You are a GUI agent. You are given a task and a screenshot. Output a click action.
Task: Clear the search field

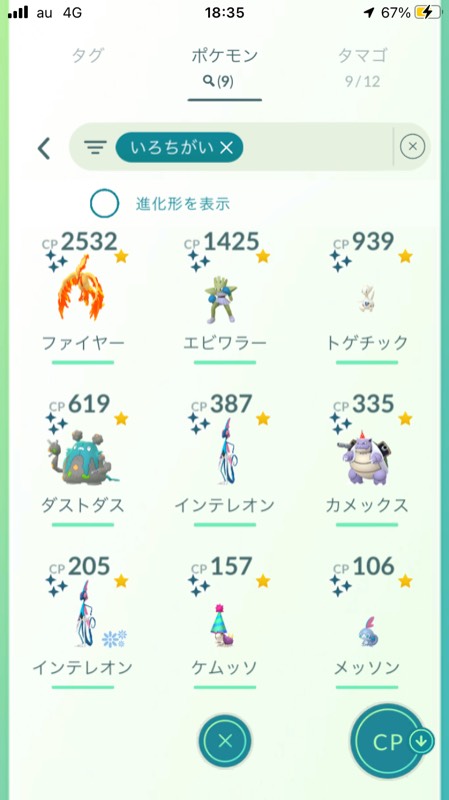point(412,147)
